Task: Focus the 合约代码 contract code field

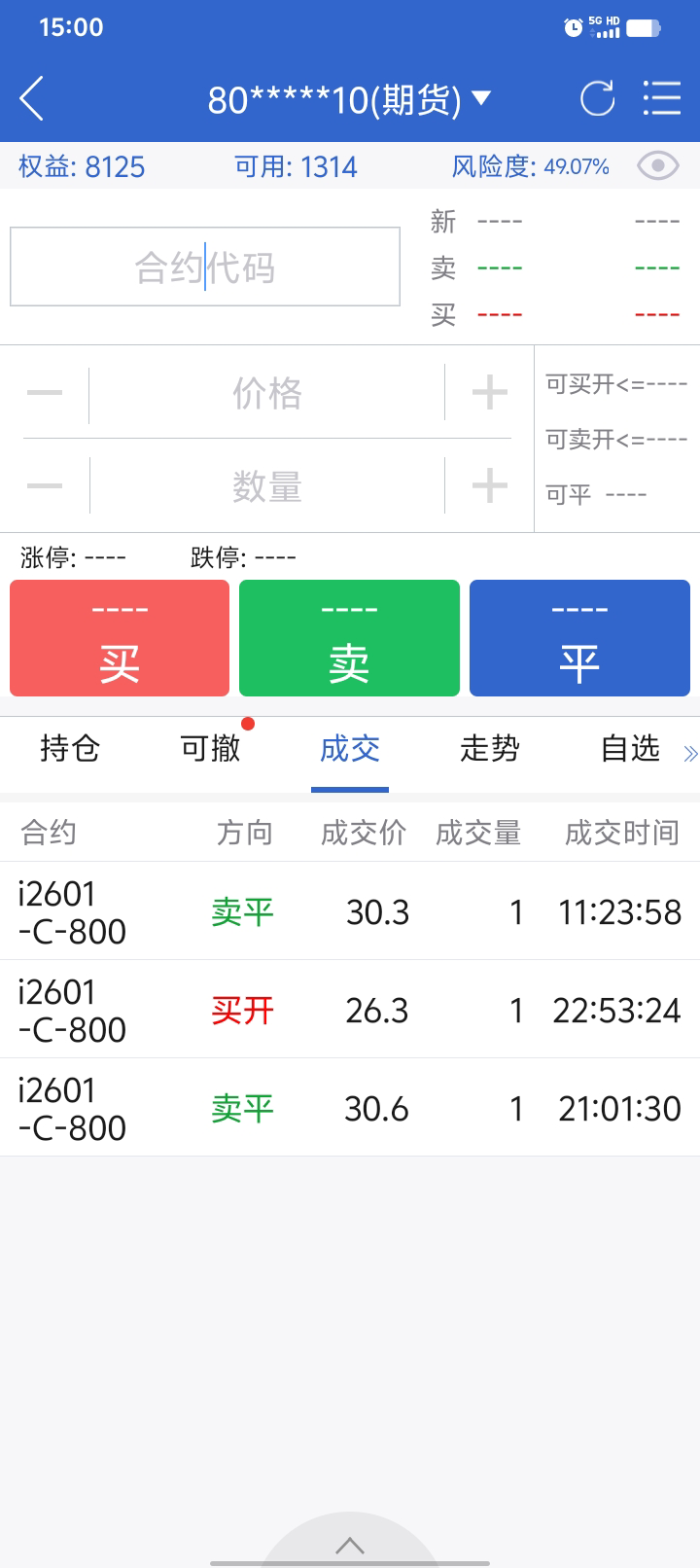Action: tap(205, 267)
